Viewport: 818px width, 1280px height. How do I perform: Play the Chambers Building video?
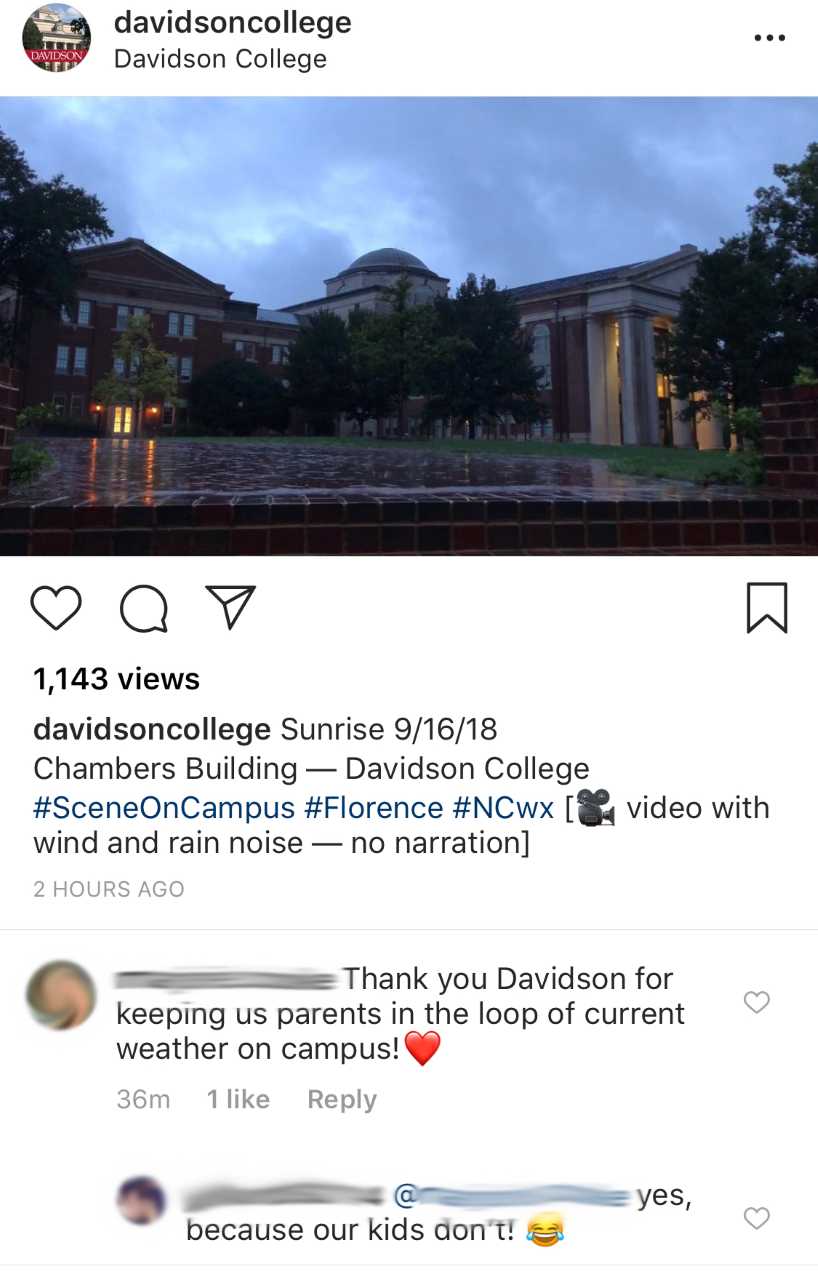point(409,326)
